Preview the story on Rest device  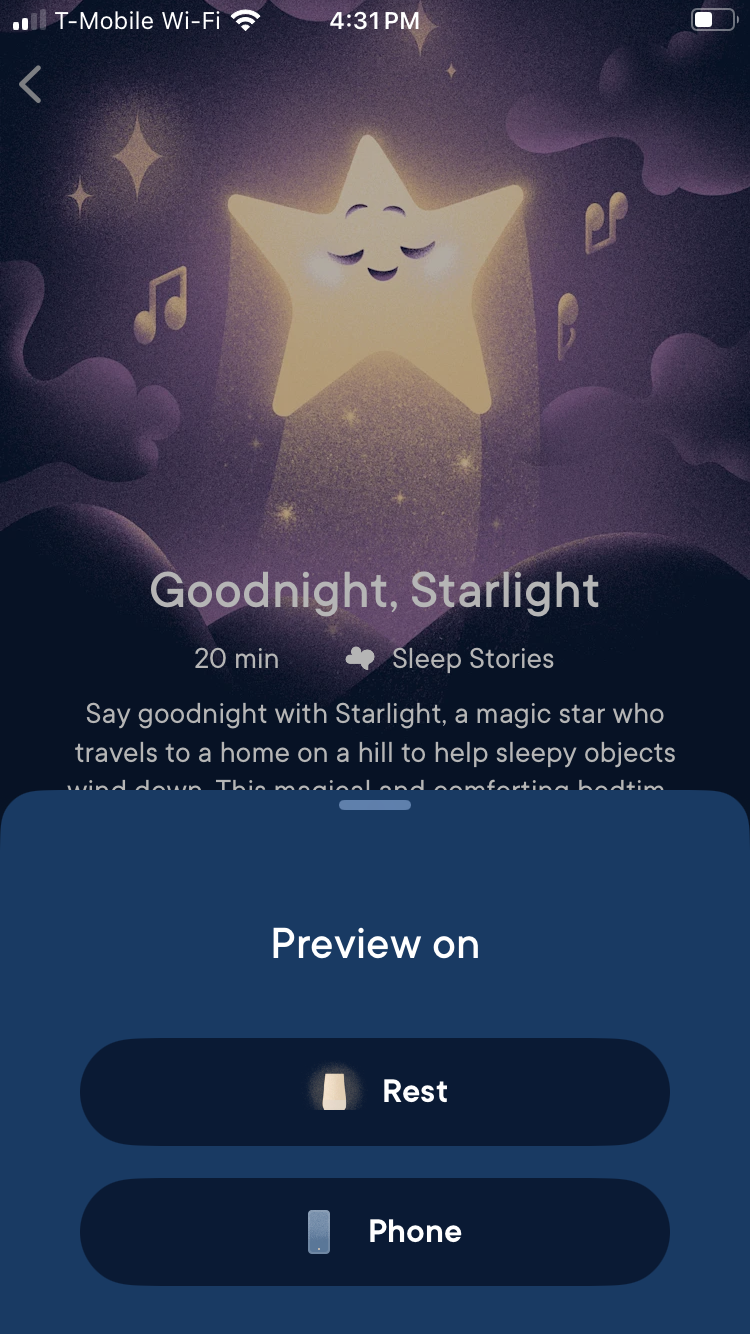click(375, 1091)
